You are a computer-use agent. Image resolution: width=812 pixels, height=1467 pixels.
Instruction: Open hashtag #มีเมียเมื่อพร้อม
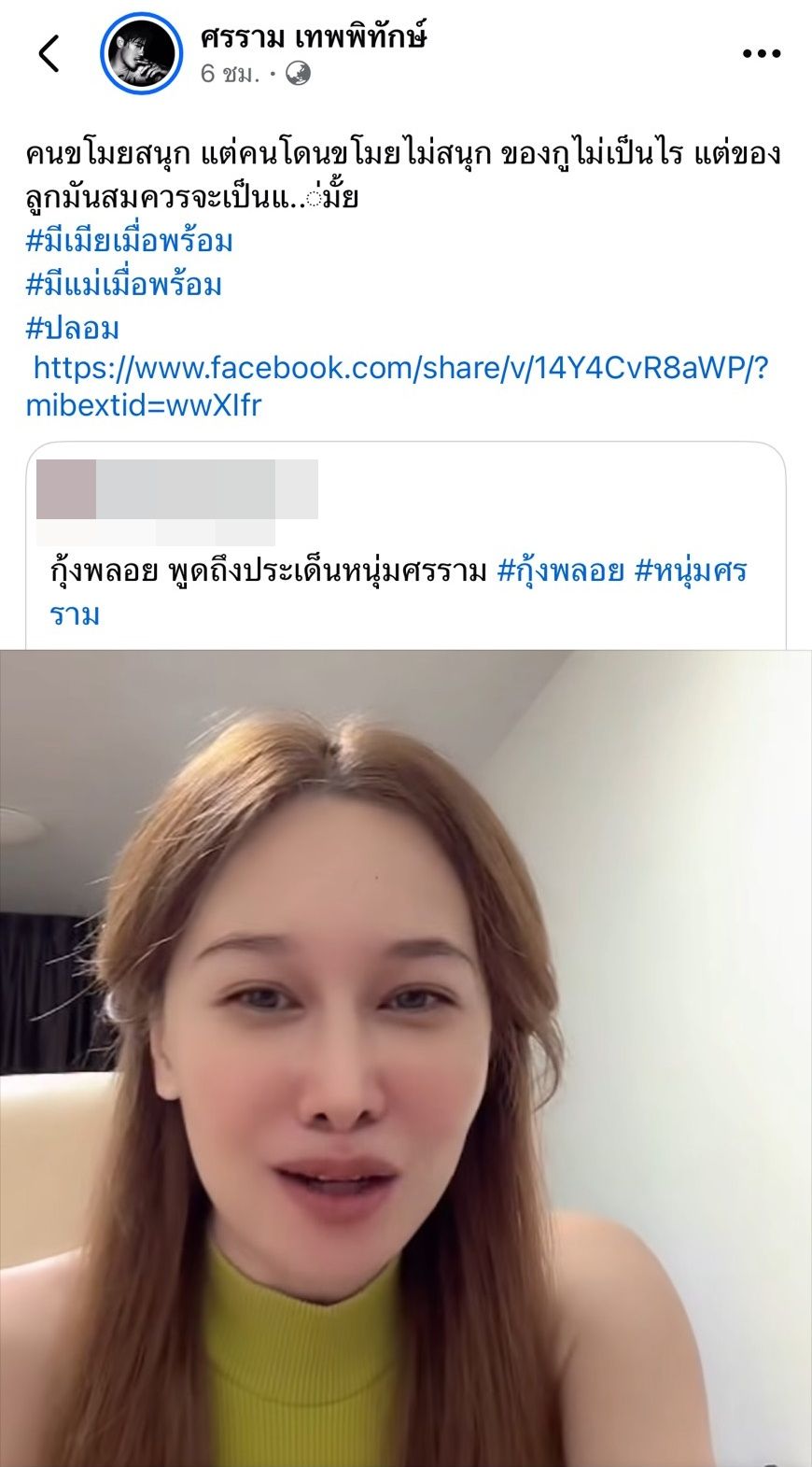[x=130, y=241]
